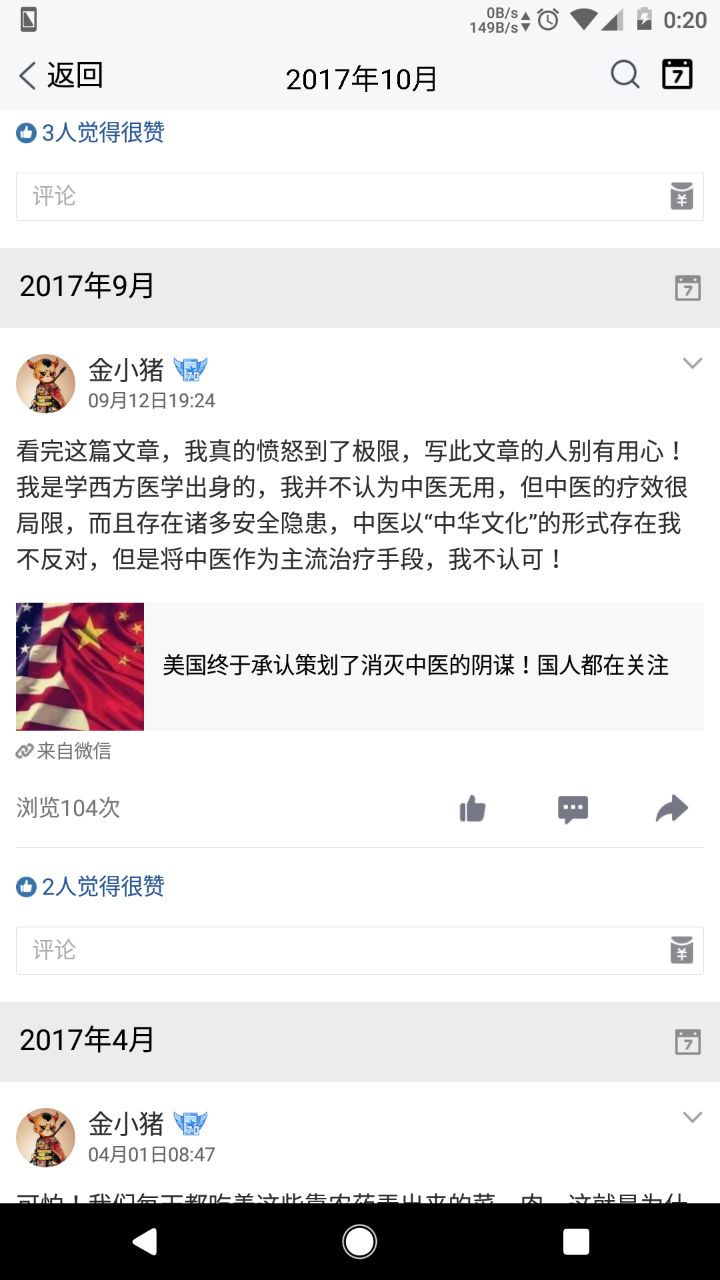Image resolution: width=720 pixels, height=1280 pixels.
Task: Open comments on the 09月12日 post
Action: tap(572, 809)
